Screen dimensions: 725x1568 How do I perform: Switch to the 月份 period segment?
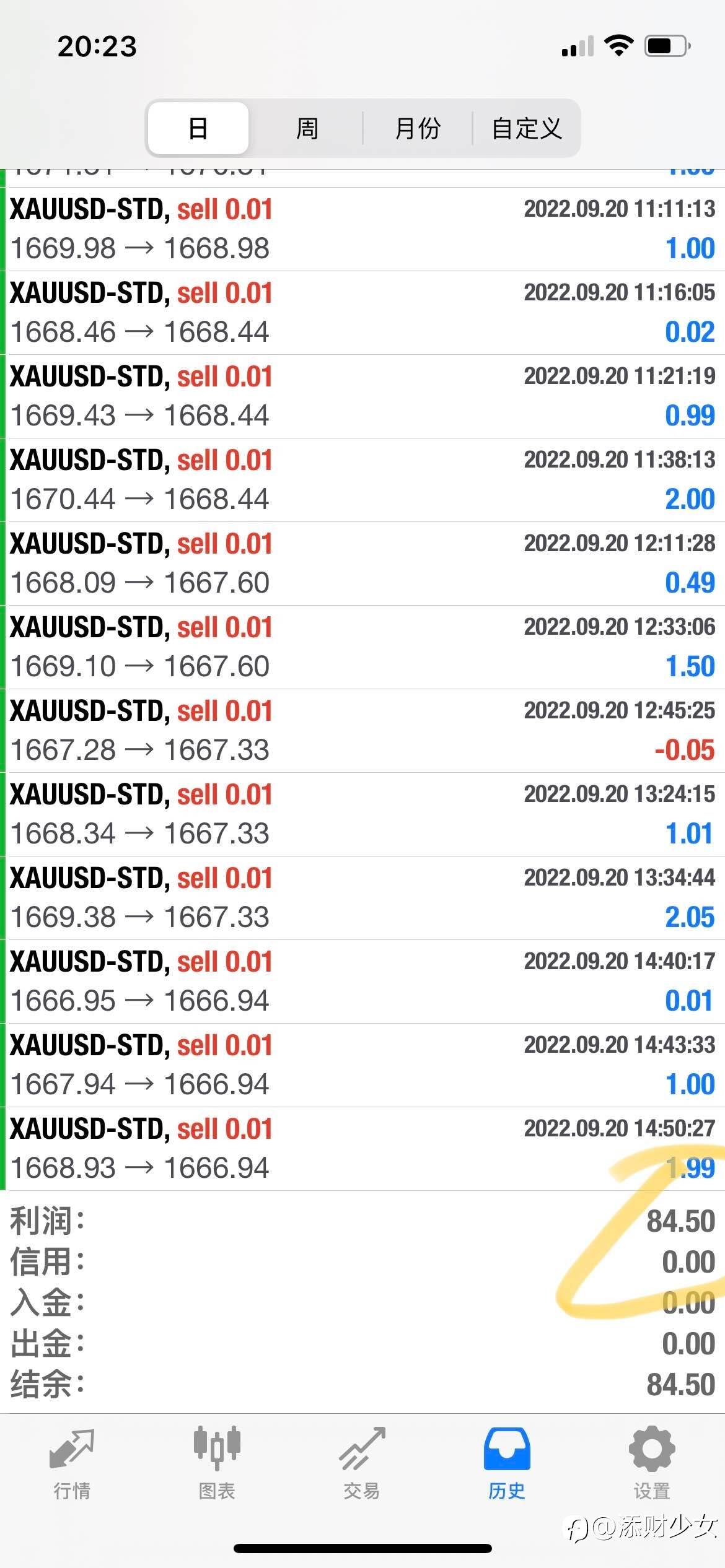pos(418,128)
